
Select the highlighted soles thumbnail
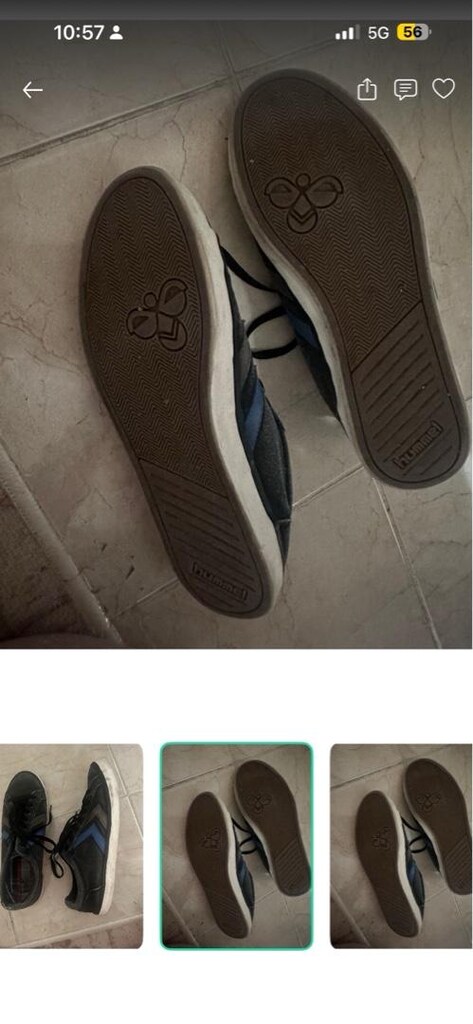236,846
